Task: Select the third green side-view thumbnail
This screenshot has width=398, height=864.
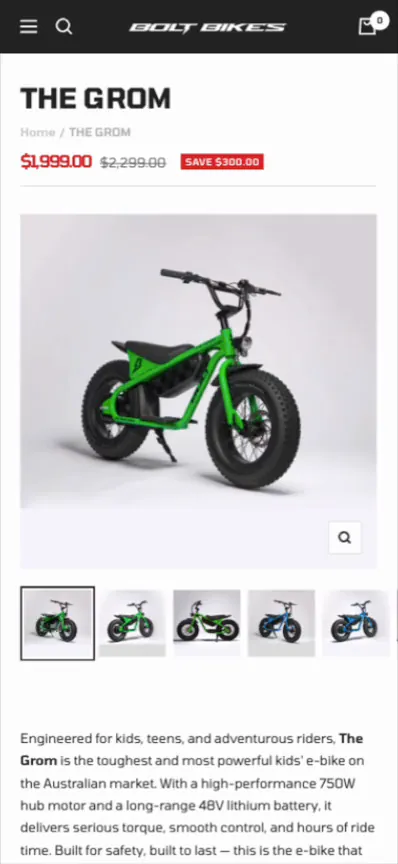Action: pos(207,623)
